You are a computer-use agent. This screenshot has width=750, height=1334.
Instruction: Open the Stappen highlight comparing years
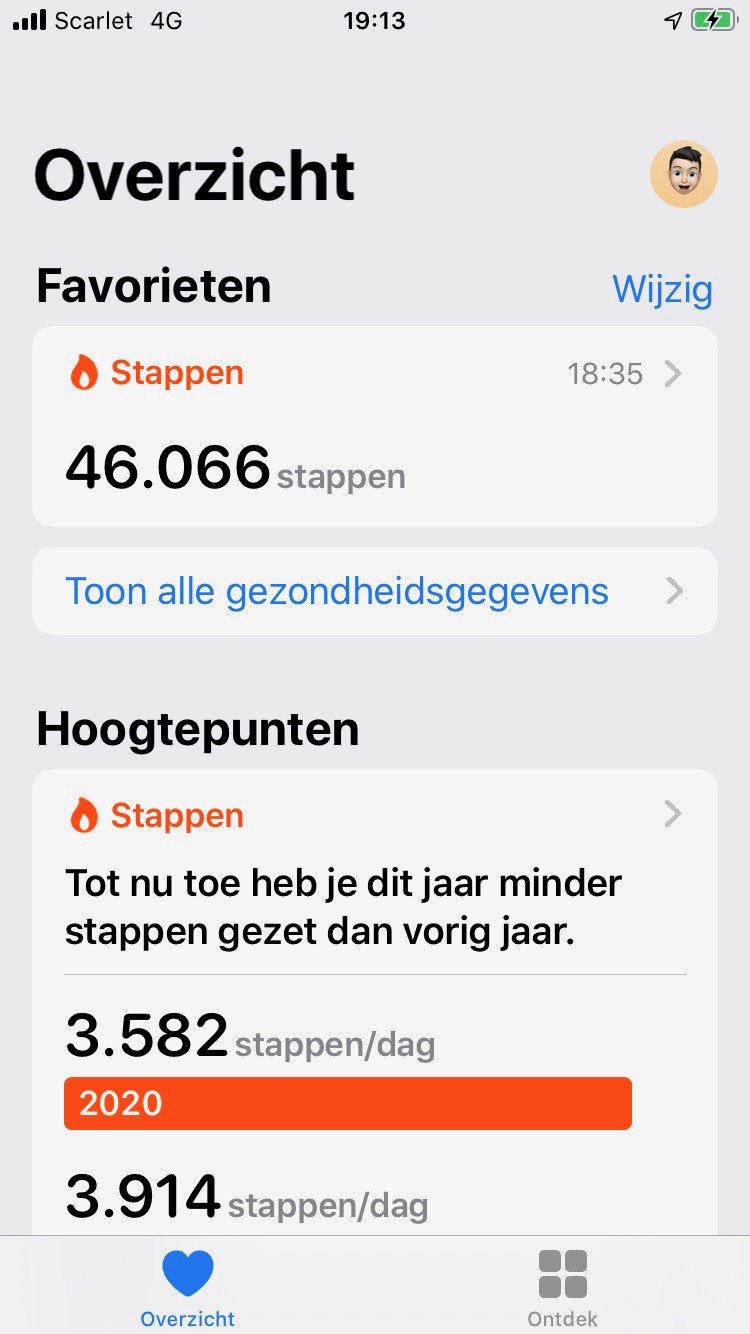tap(374, 880)
